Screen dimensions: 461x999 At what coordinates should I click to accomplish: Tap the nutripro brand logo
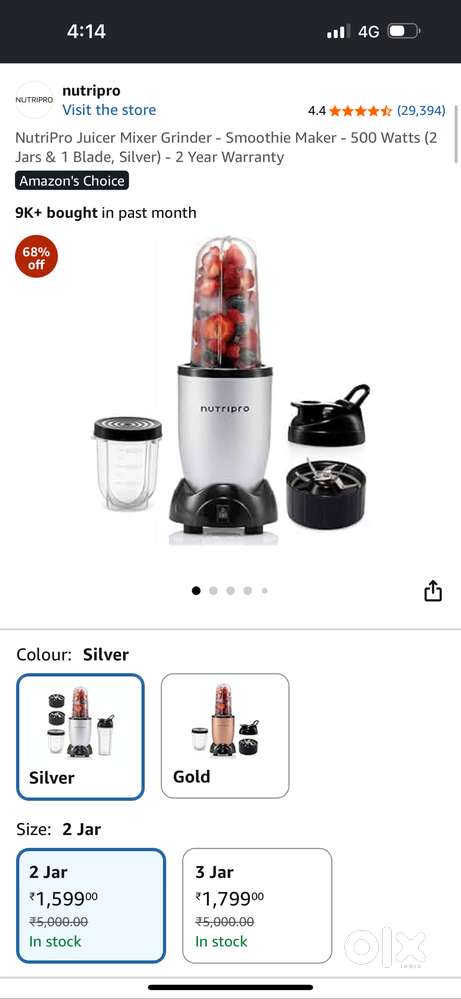[34, 100]
